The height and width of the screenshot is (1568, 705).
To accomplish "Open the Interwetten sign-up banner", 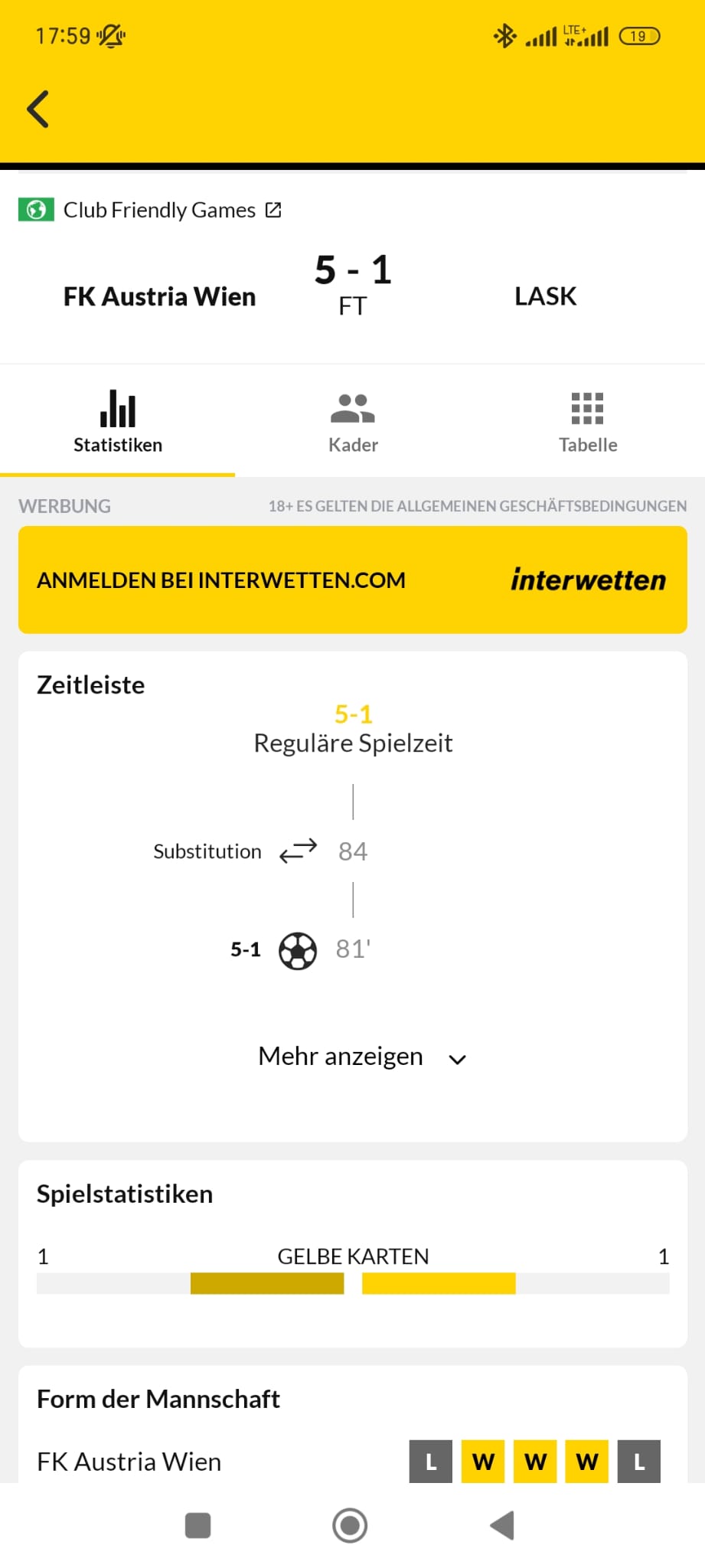I will tap(353, 580).
